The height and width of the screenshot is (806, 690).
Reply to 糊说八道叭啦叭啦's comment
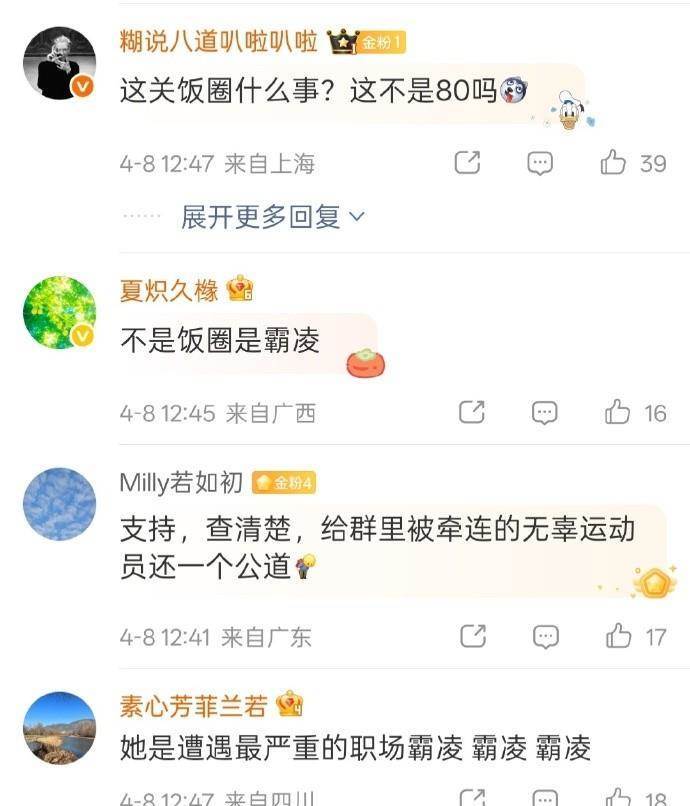click(x=540, y=163)
